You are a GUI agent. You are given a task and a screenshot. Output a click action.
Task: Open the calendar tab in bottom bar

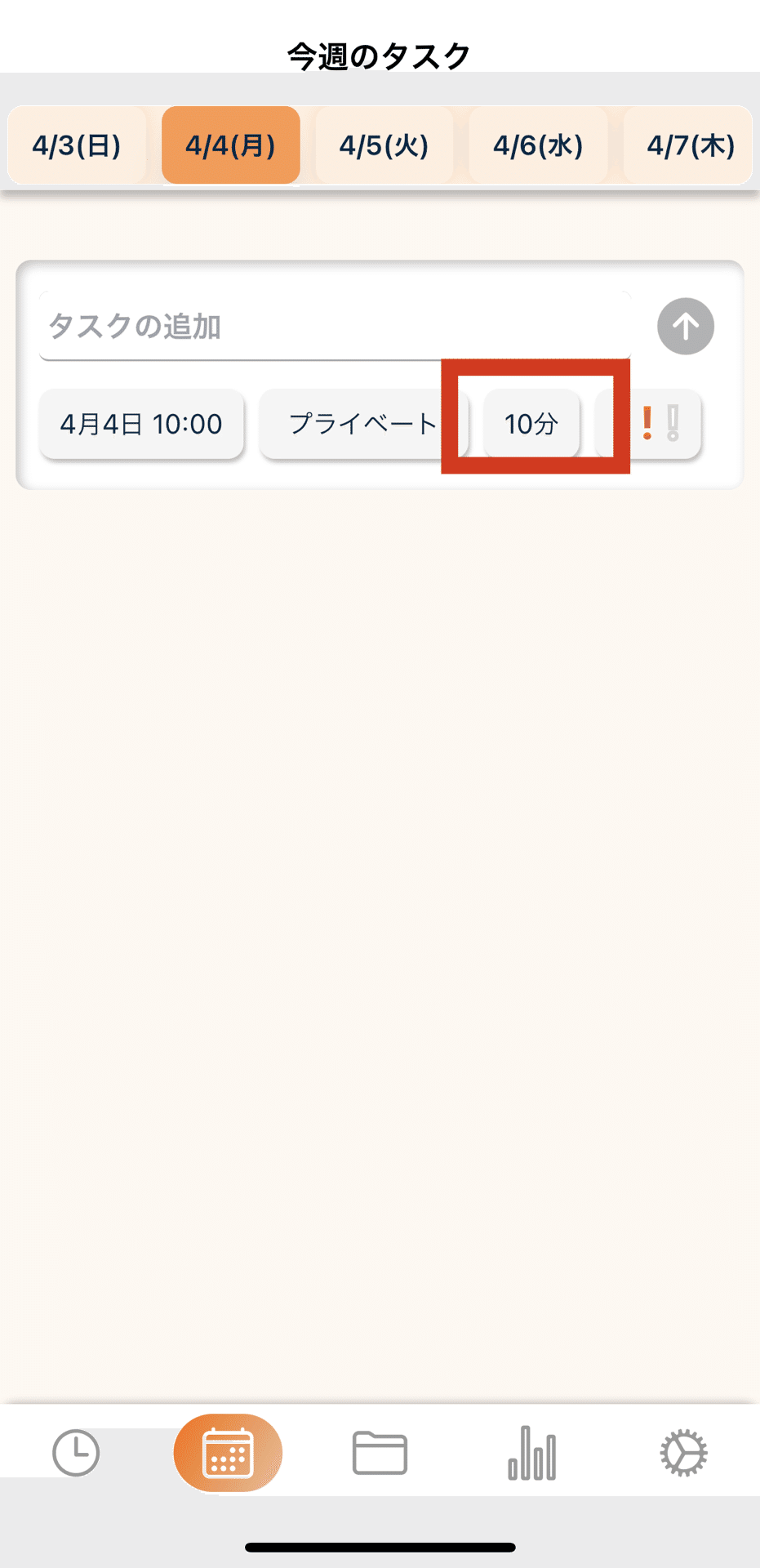[x=228, y=1453]
